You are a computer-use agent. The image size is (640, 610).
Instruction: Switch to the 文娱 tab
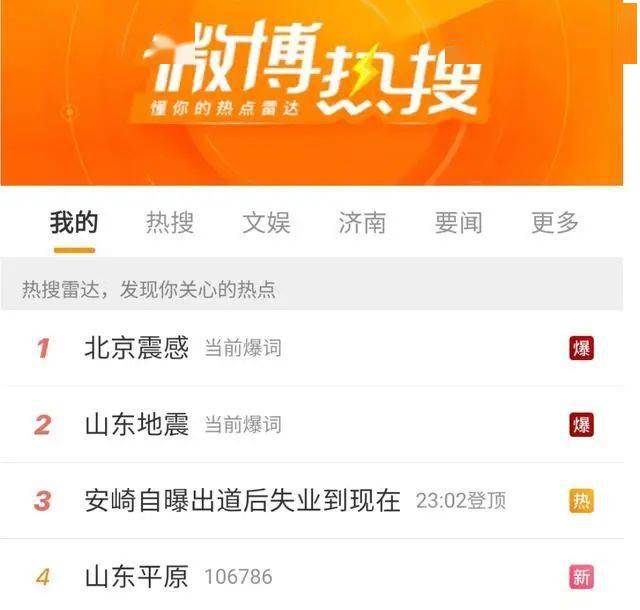coord(266,222)
